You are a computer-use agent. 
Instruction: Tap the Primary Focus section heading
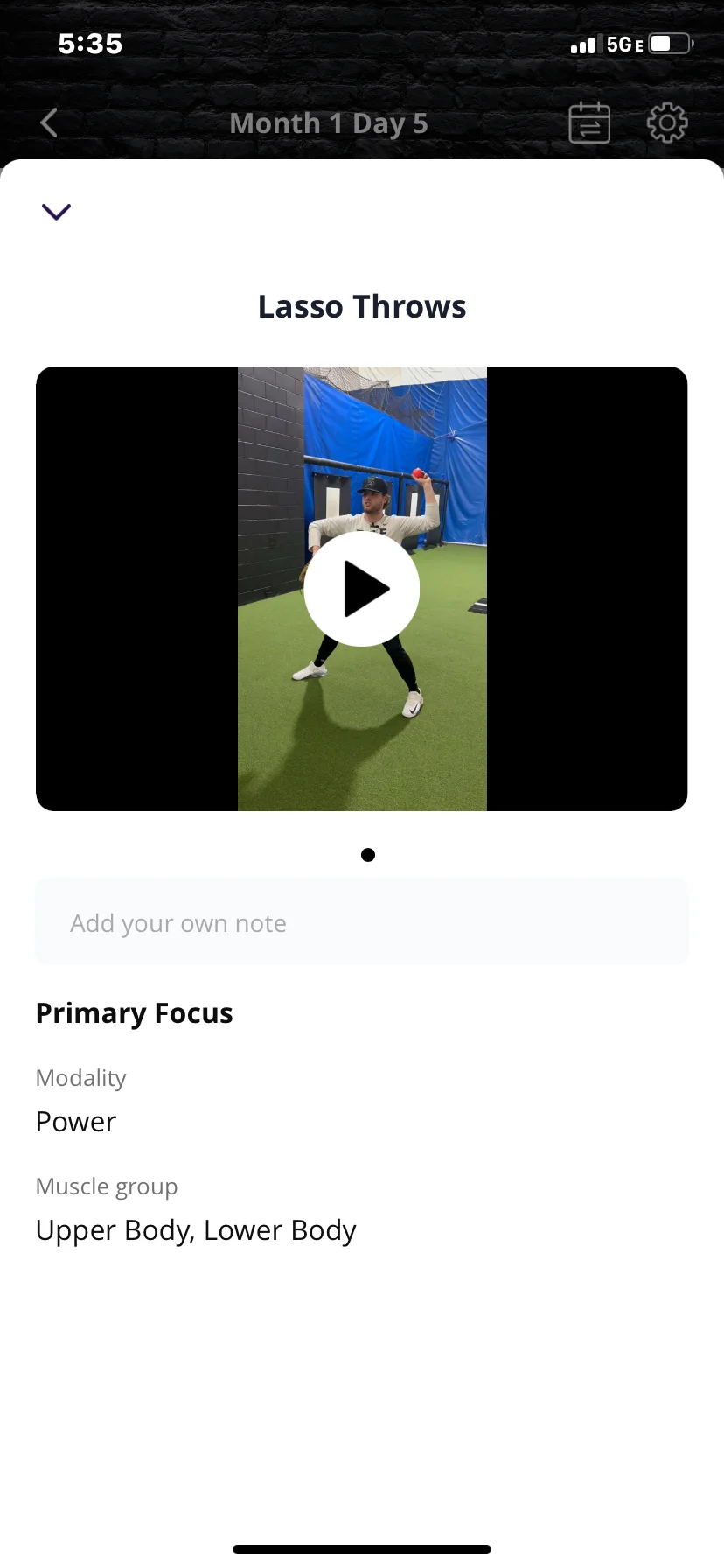[134, 1012]
